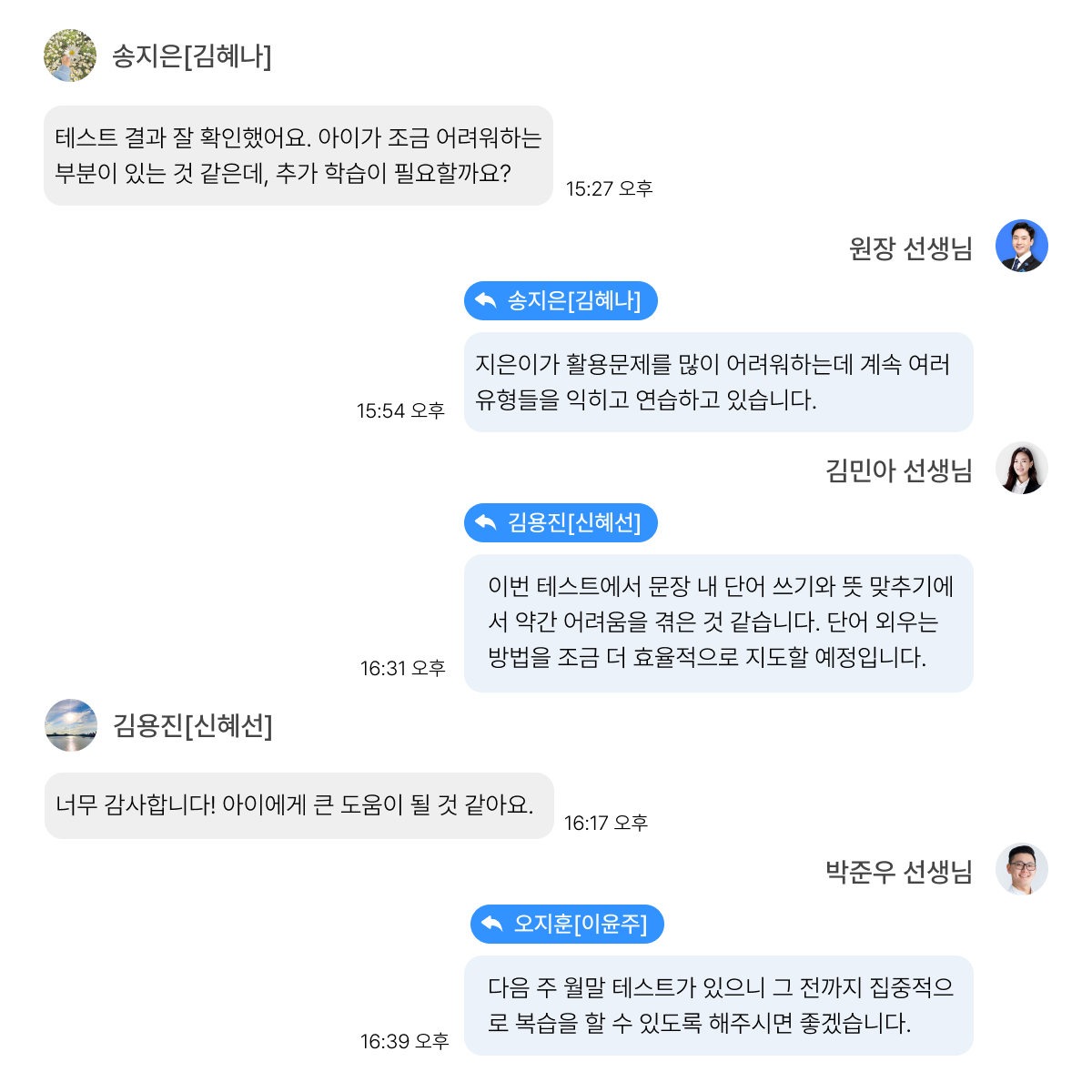Tap the 오지훈[이윤주] reply chip
The width and height of the screenshot is (1092, 1092).
567,925
